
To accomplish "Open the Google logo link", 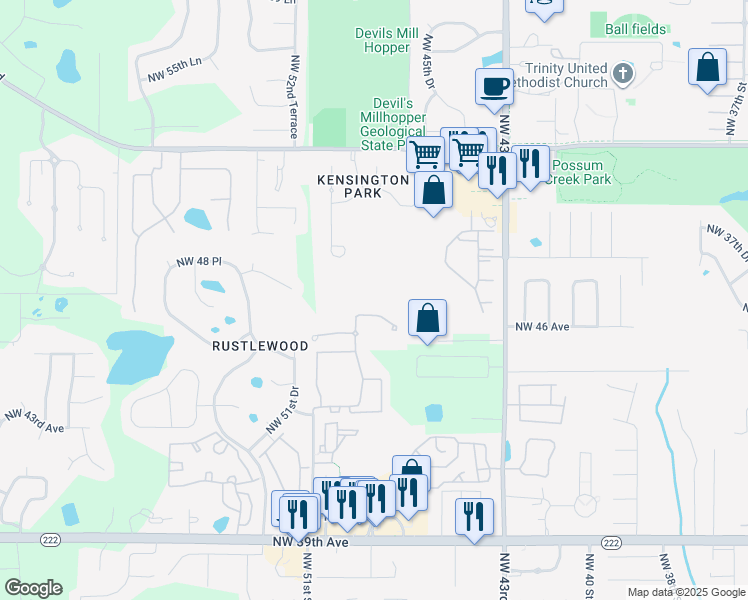I will click(33, 588).
